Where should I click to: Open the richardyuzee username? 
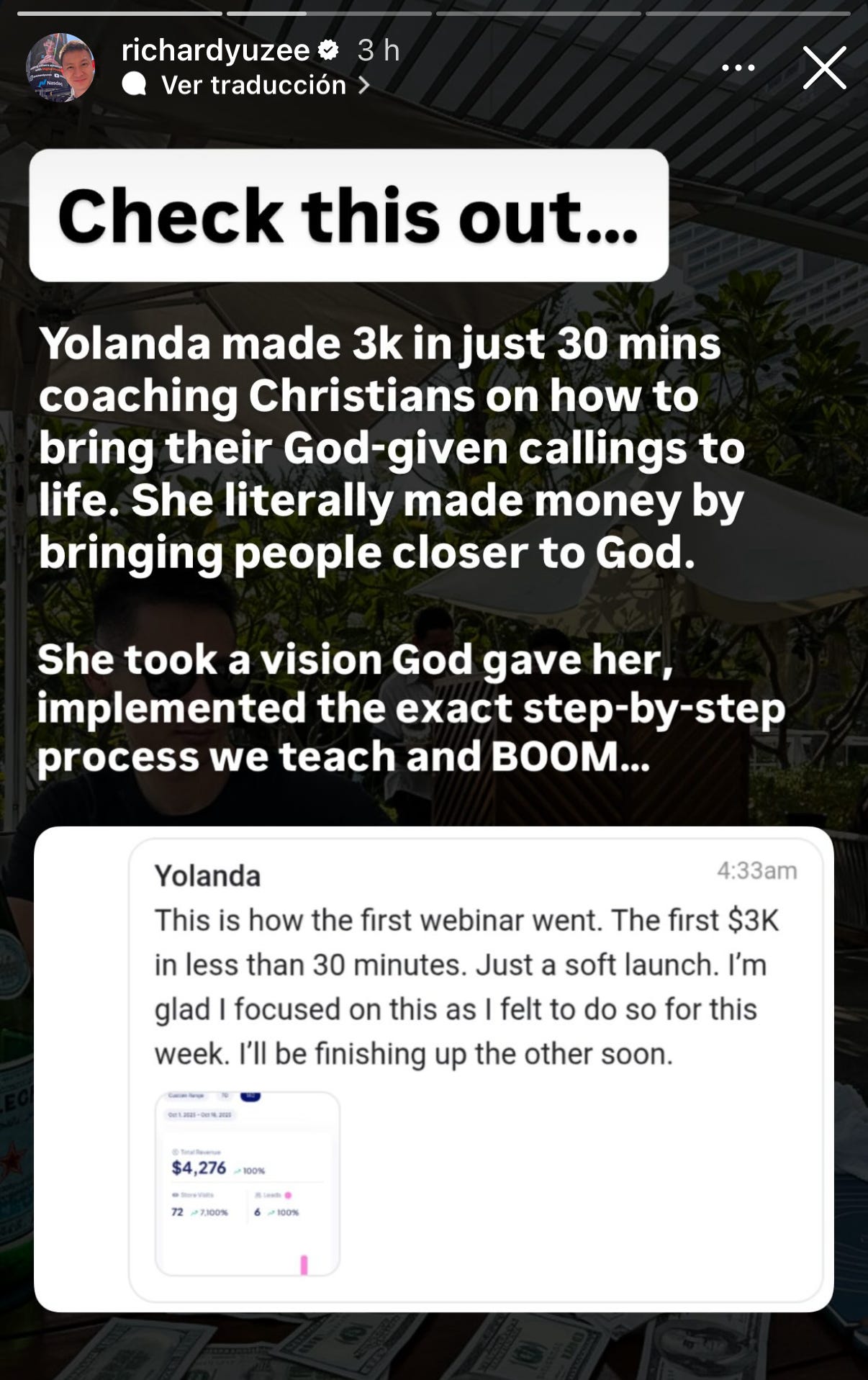click(215, 50)
